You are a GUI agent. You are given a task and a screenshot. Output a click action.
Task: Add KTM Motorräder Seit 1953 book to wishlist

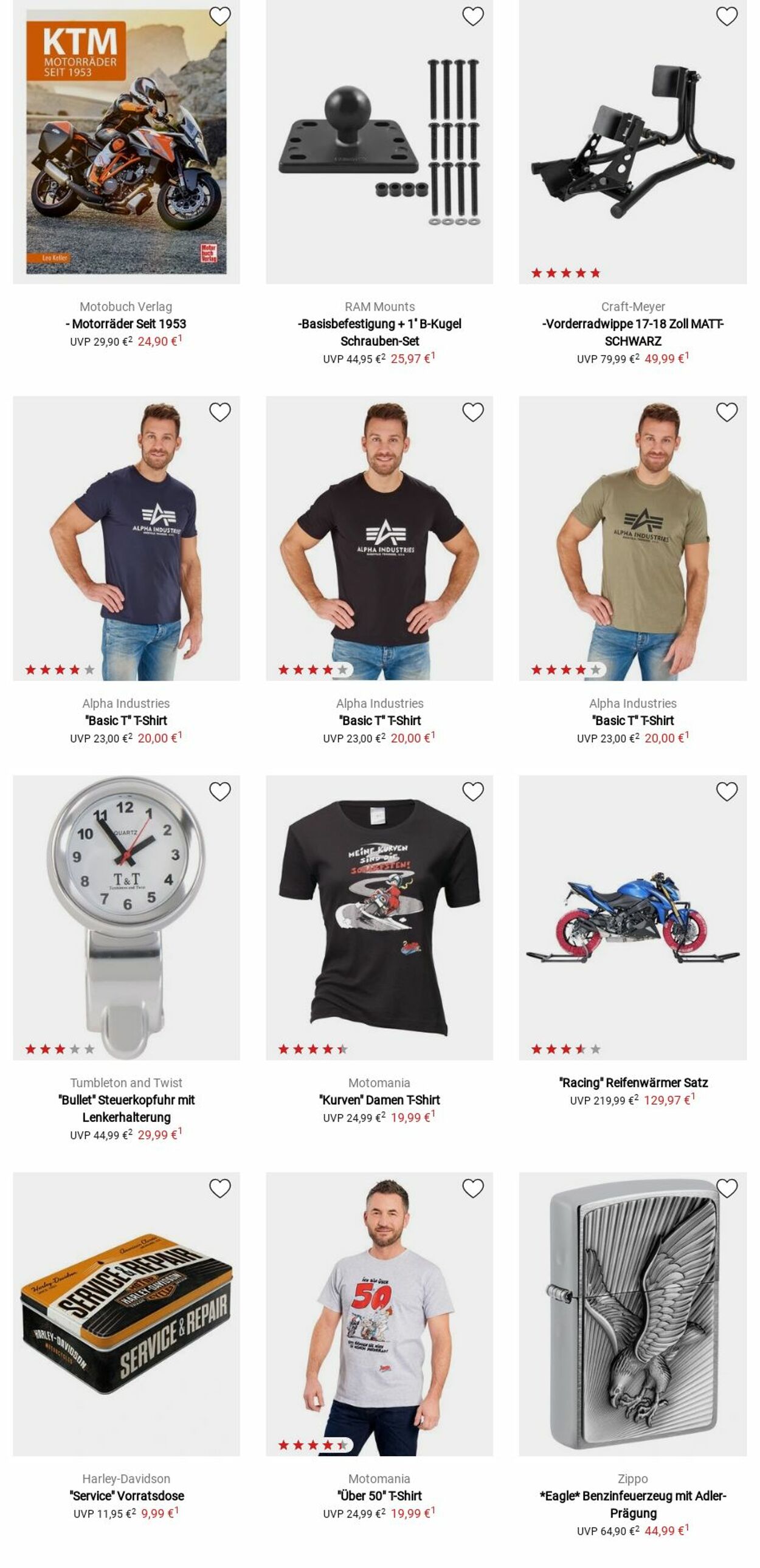pos(220,16)
